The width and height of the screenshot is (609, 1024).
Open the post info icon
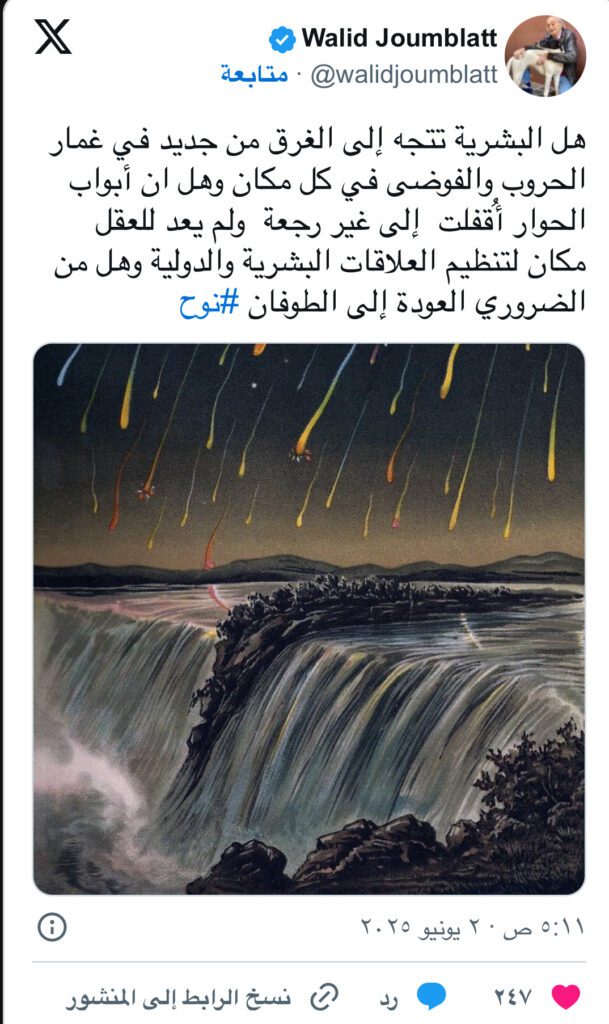pyautogui.click(x=53, y=927)
